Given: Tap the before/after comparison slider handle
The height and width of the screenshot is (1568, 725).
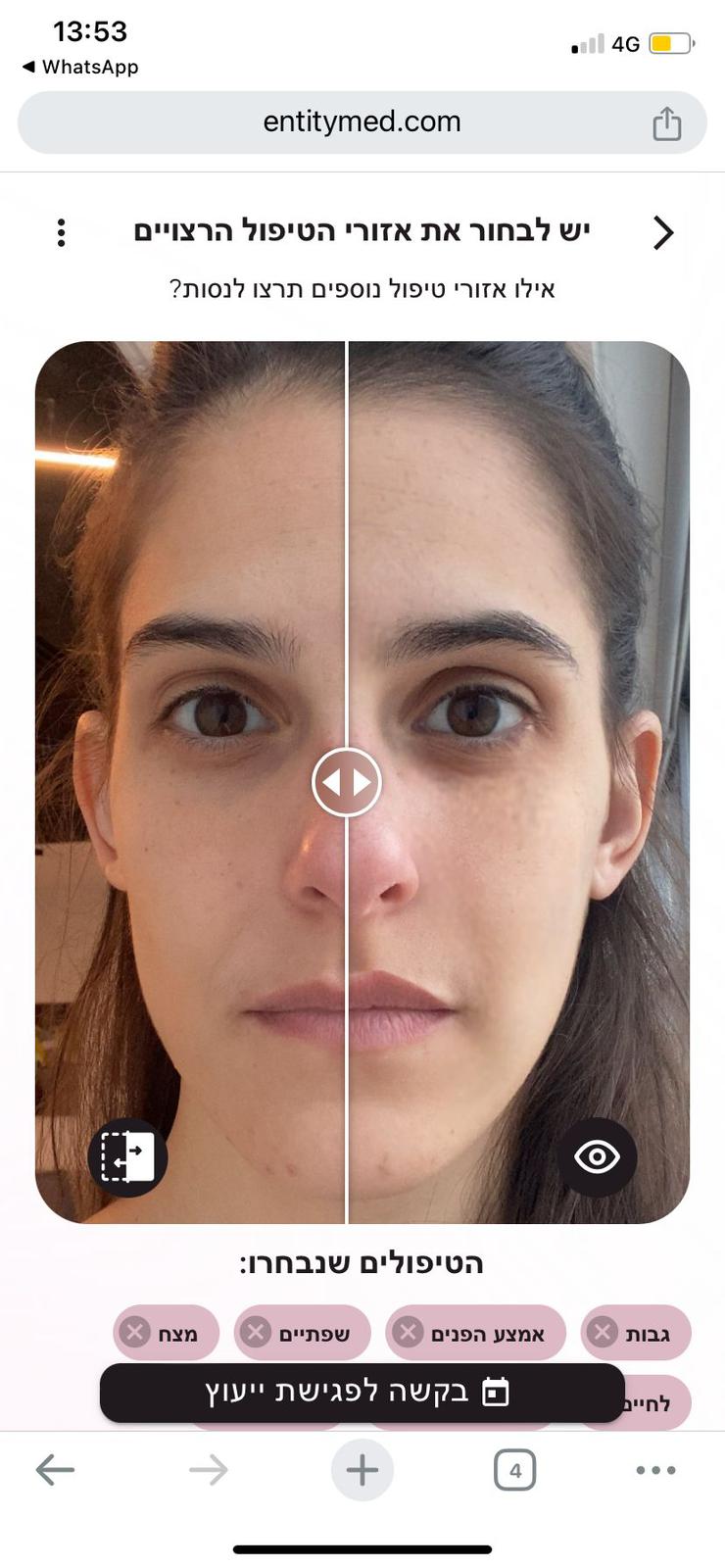Looking at the screenshot, I should click(x=347, y=782).
